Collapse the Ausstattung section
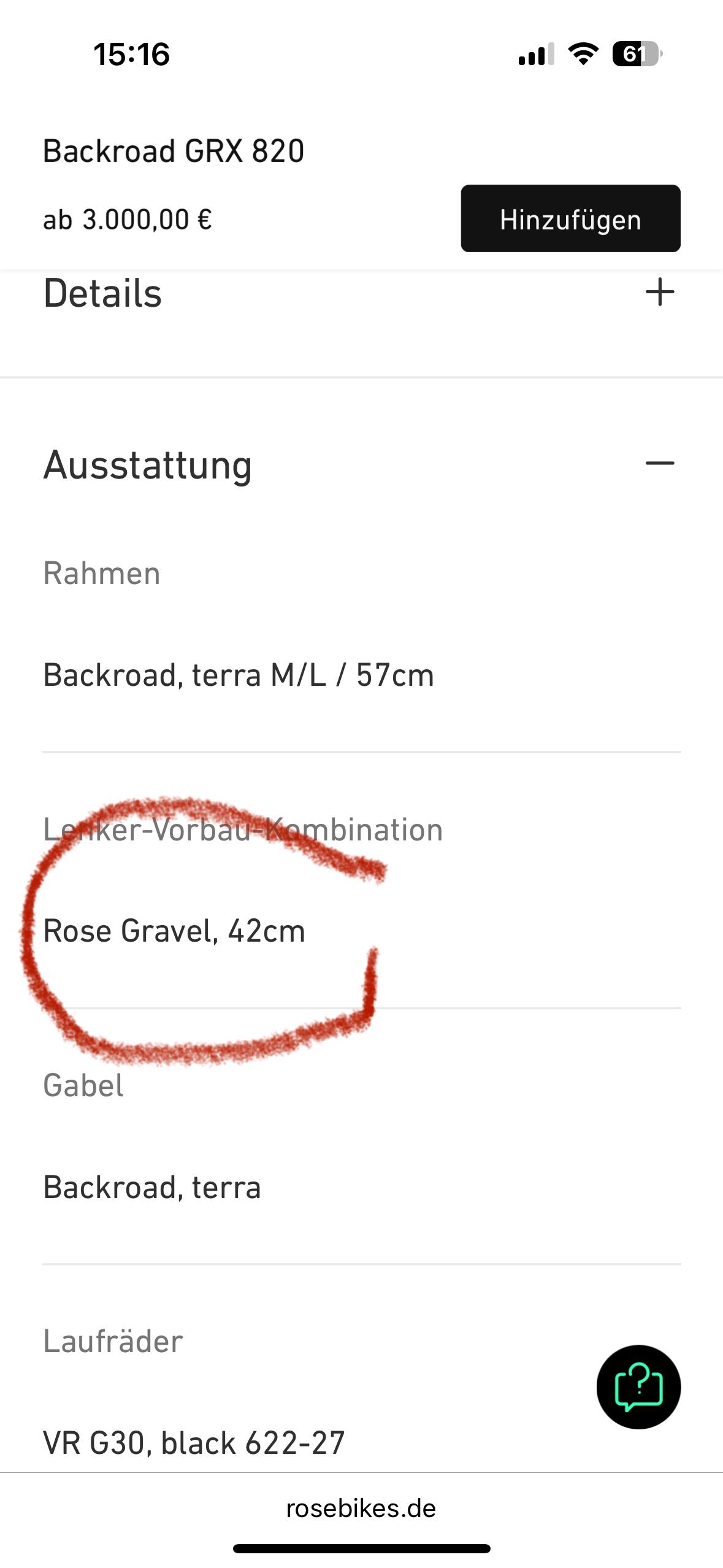The width and height of the screenshot is (723, 1568). (x=659, y=463)
